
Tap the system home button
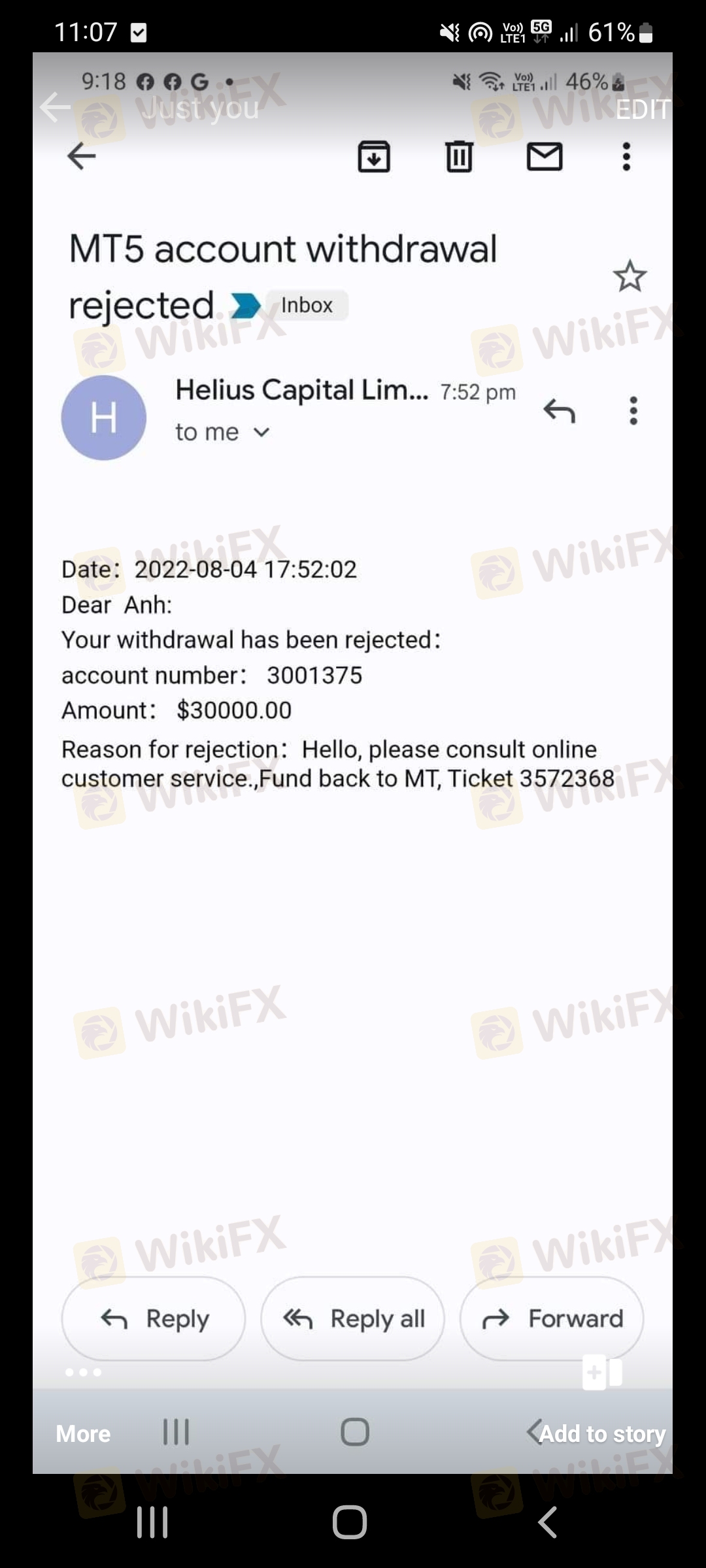[x=350, y=1522]
